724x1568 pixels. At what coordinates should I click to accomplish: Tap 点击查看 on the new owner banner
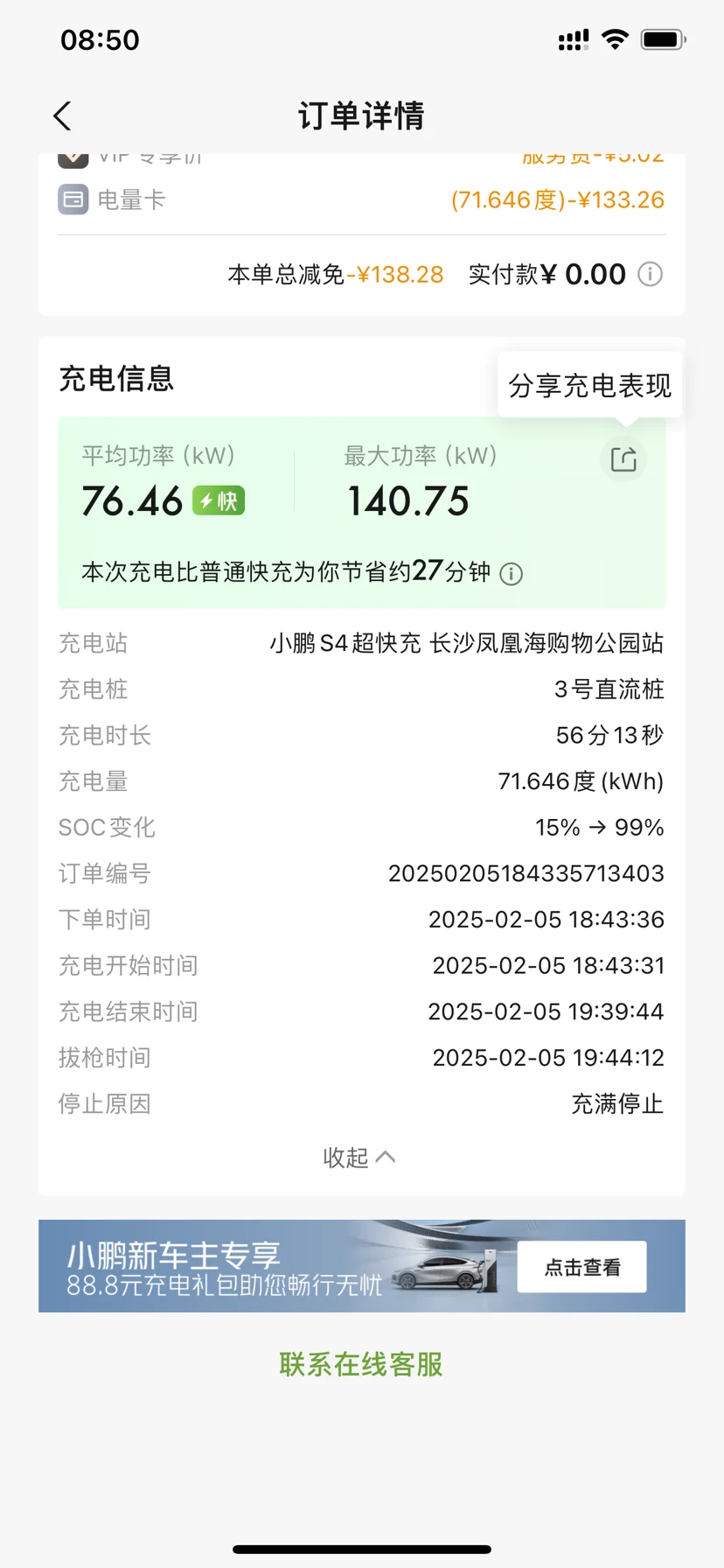pyautogui.click(x=582, y=1267)
